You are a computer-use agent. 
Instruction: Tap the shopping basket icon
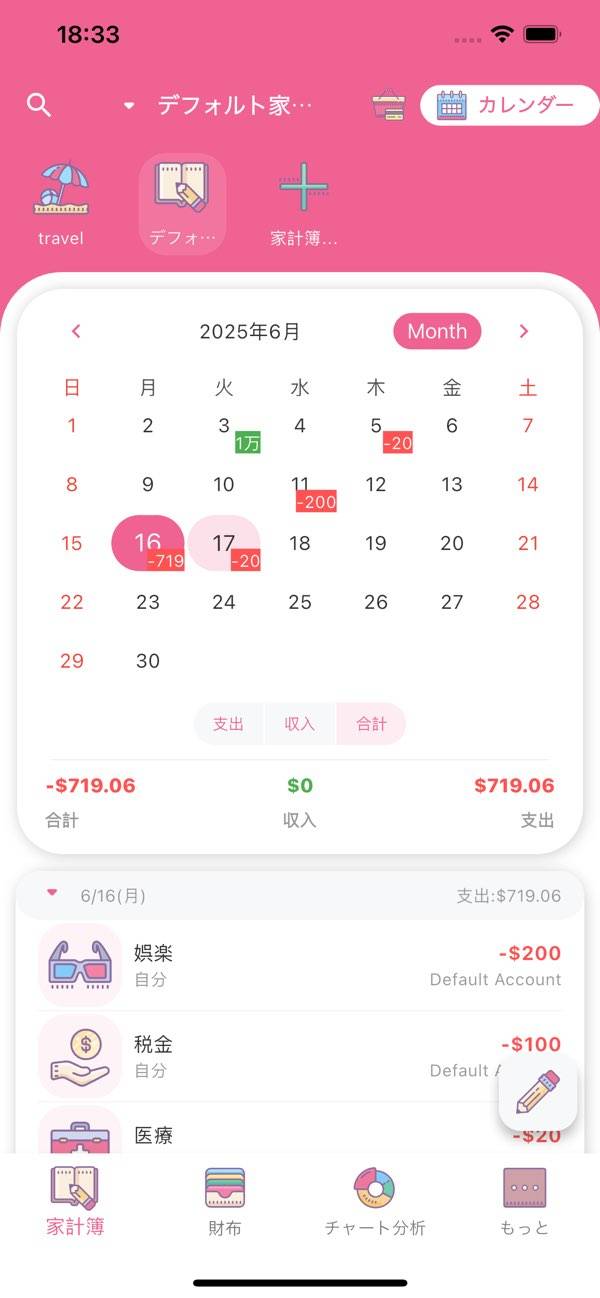[388, 105]
